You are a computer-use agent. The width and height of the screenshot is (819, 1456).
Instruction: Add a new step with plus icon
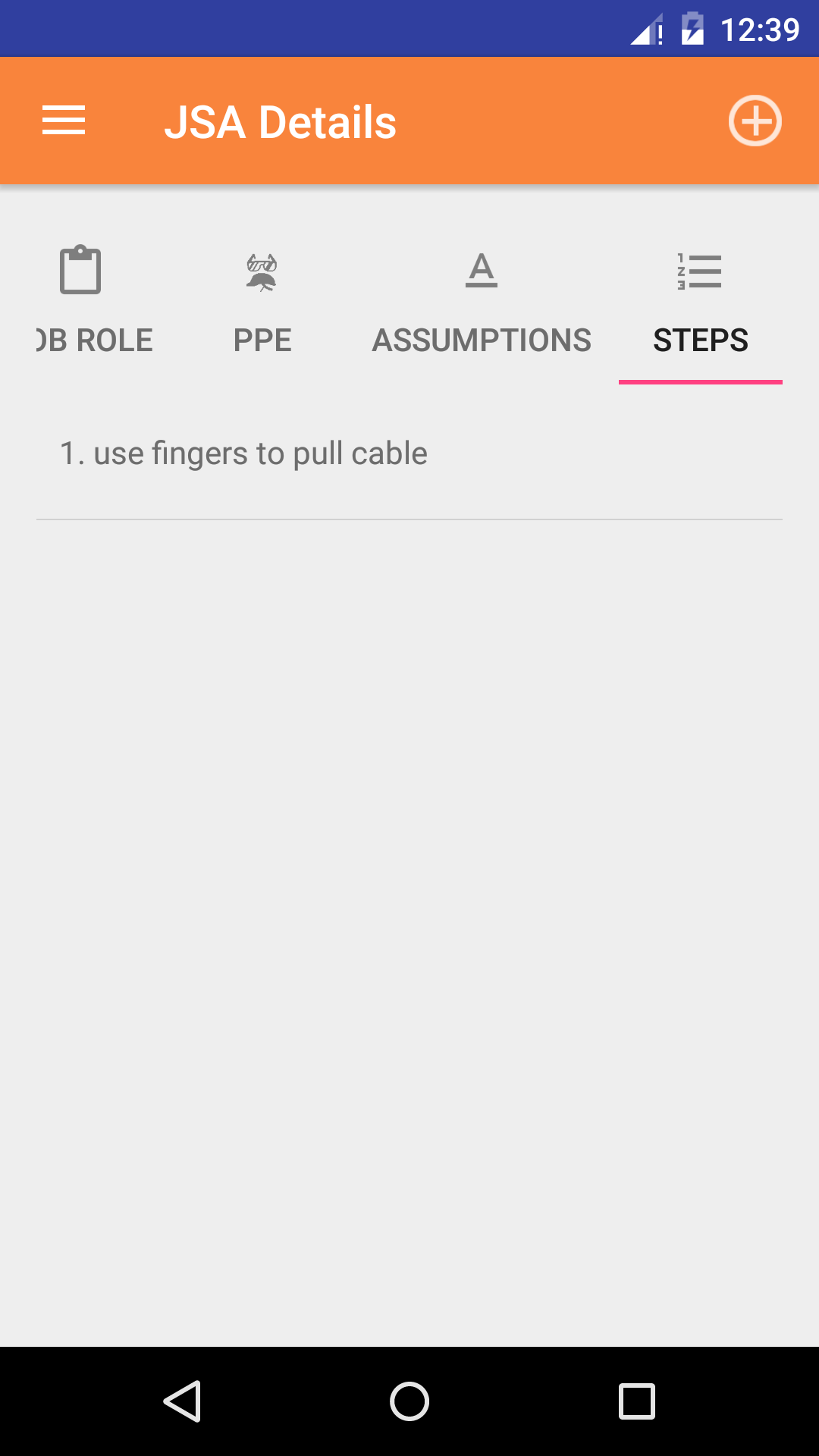pos(755,121)
